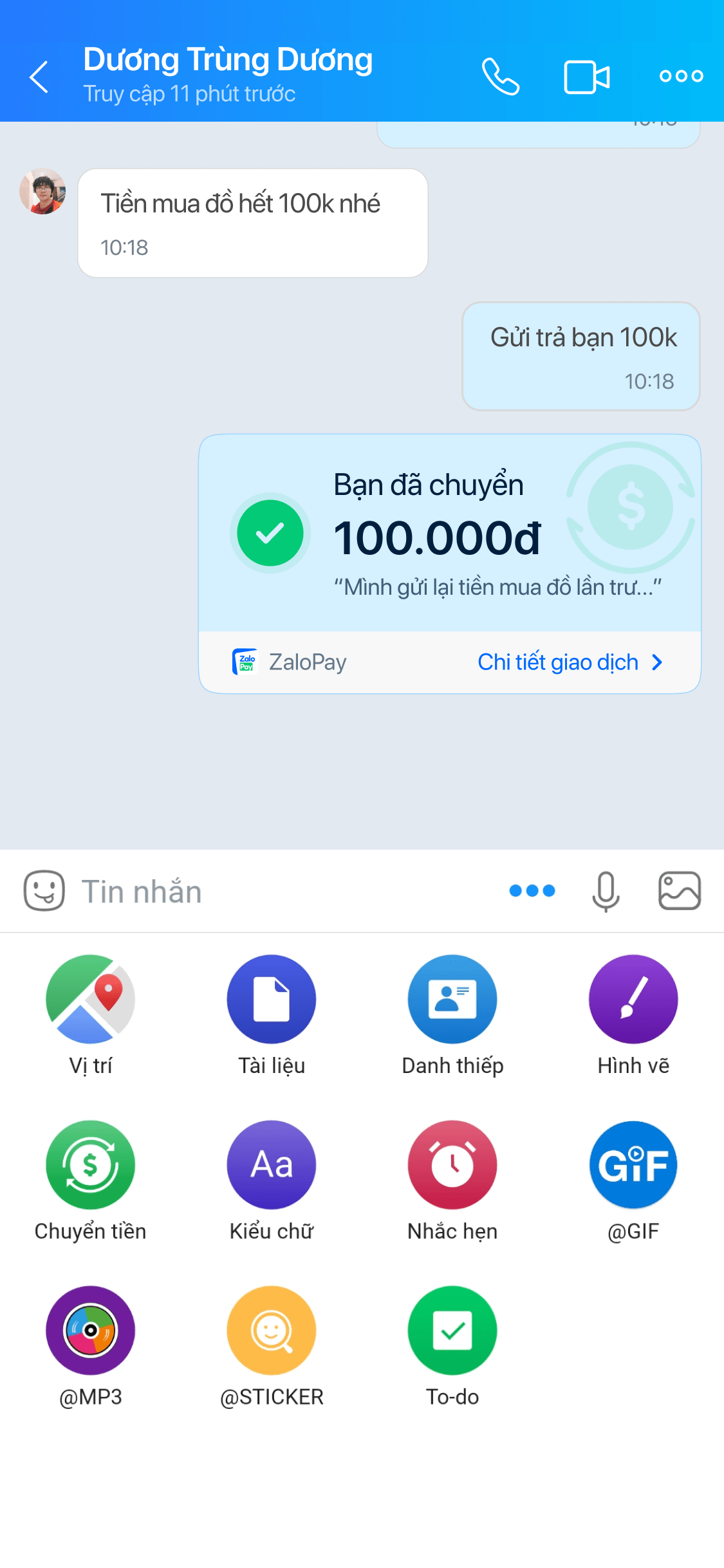Send a contact card via Danh thiếp

tap(452, 999)
